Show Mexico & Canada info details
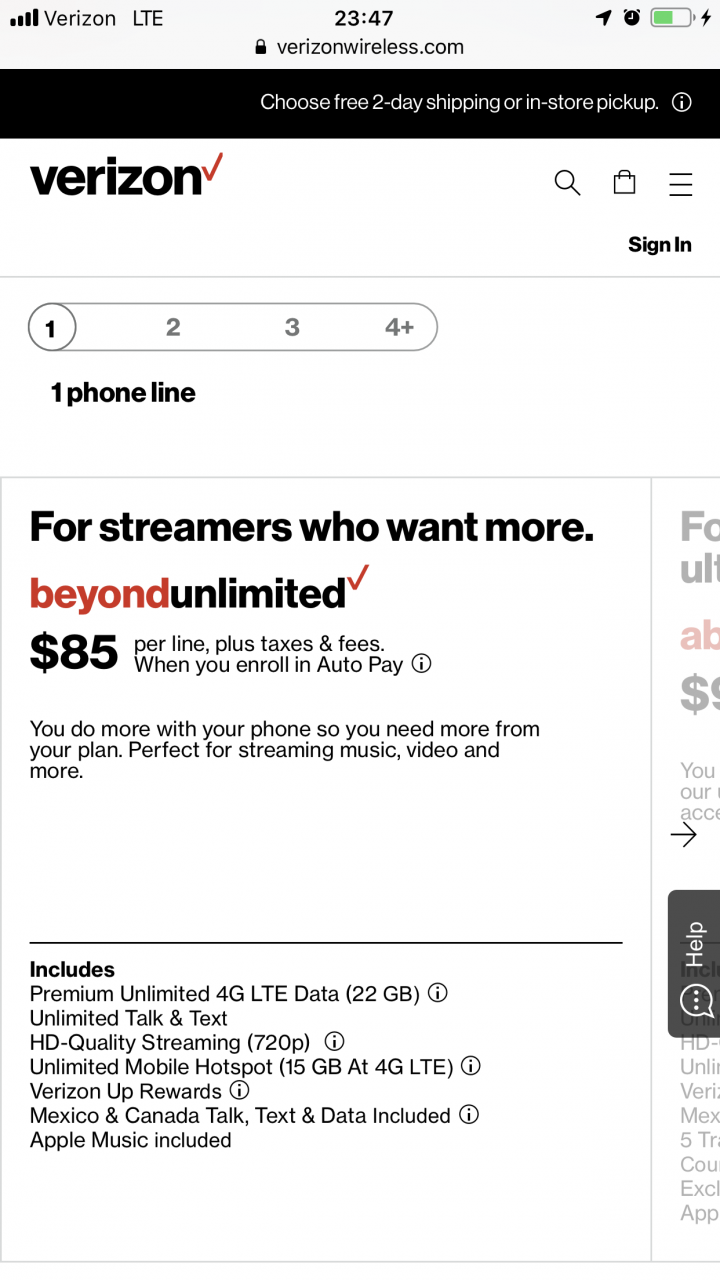Image resolution: width=720 pixels, height=1280 pixels. (468, 1114)
